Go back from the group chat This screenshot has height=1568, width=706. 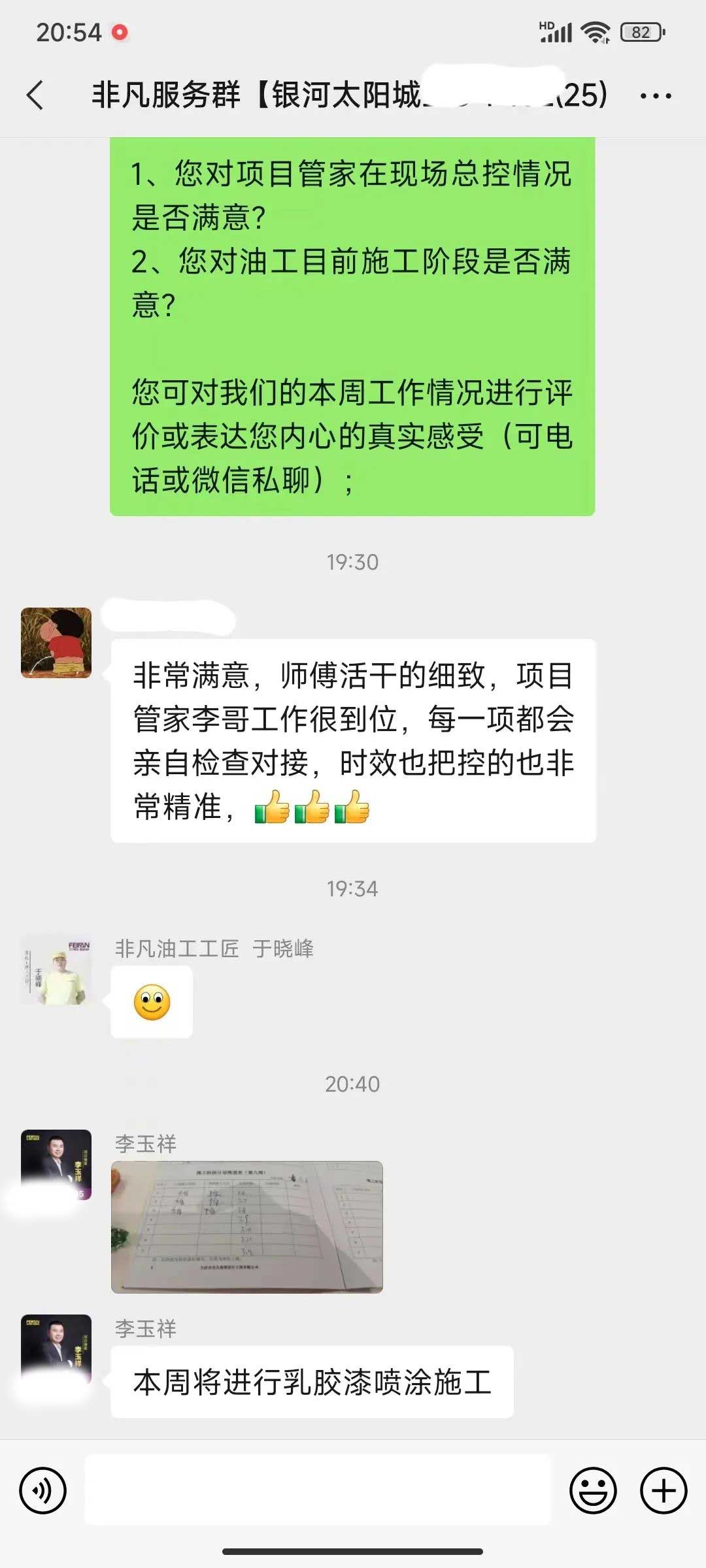(36, 95)
